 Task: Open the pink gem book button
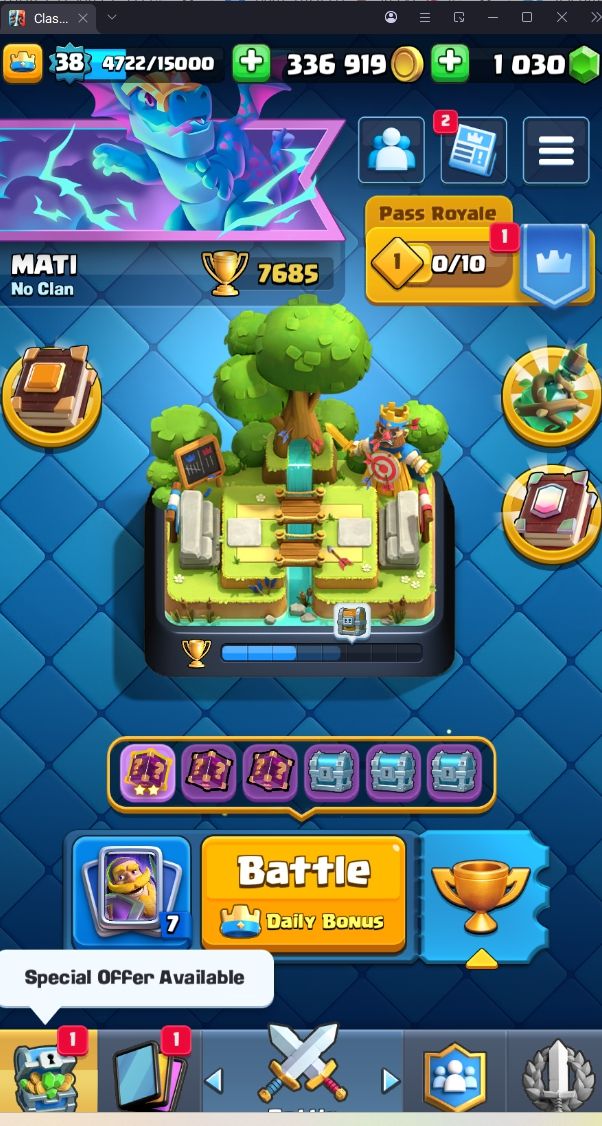[x=551, y=512]
